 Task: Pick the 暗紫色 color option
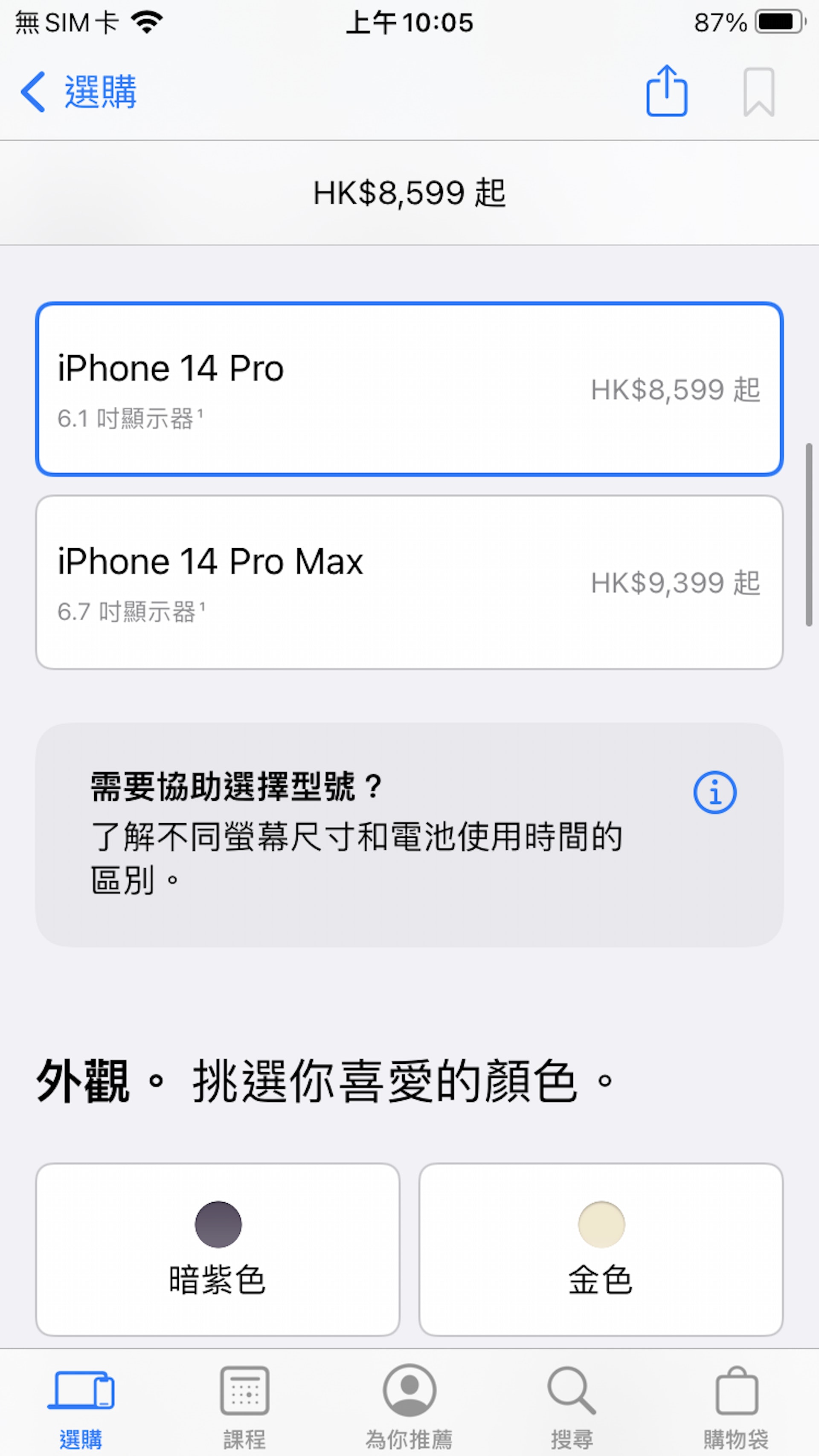[218, 1249]
